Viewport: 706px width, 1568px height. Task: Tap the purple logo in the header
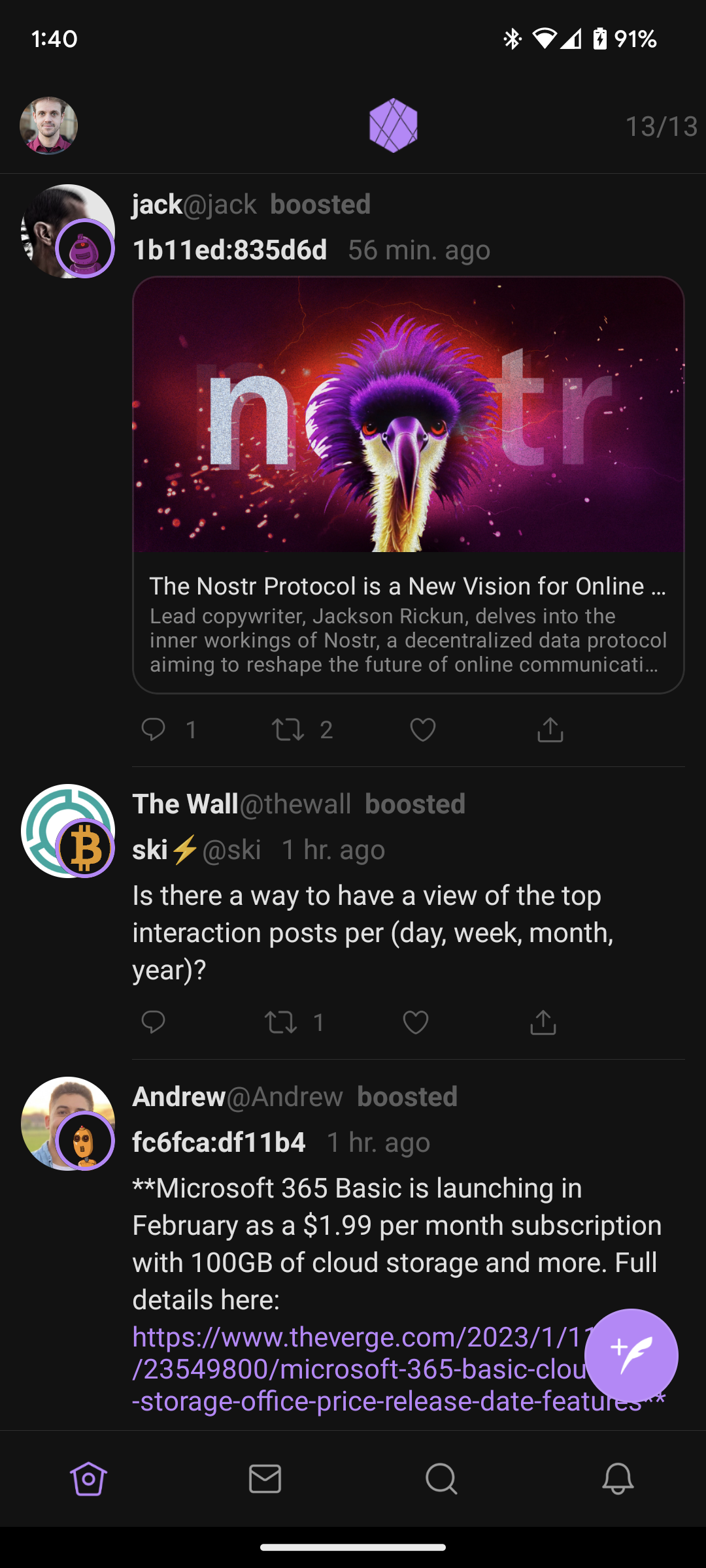393,125
